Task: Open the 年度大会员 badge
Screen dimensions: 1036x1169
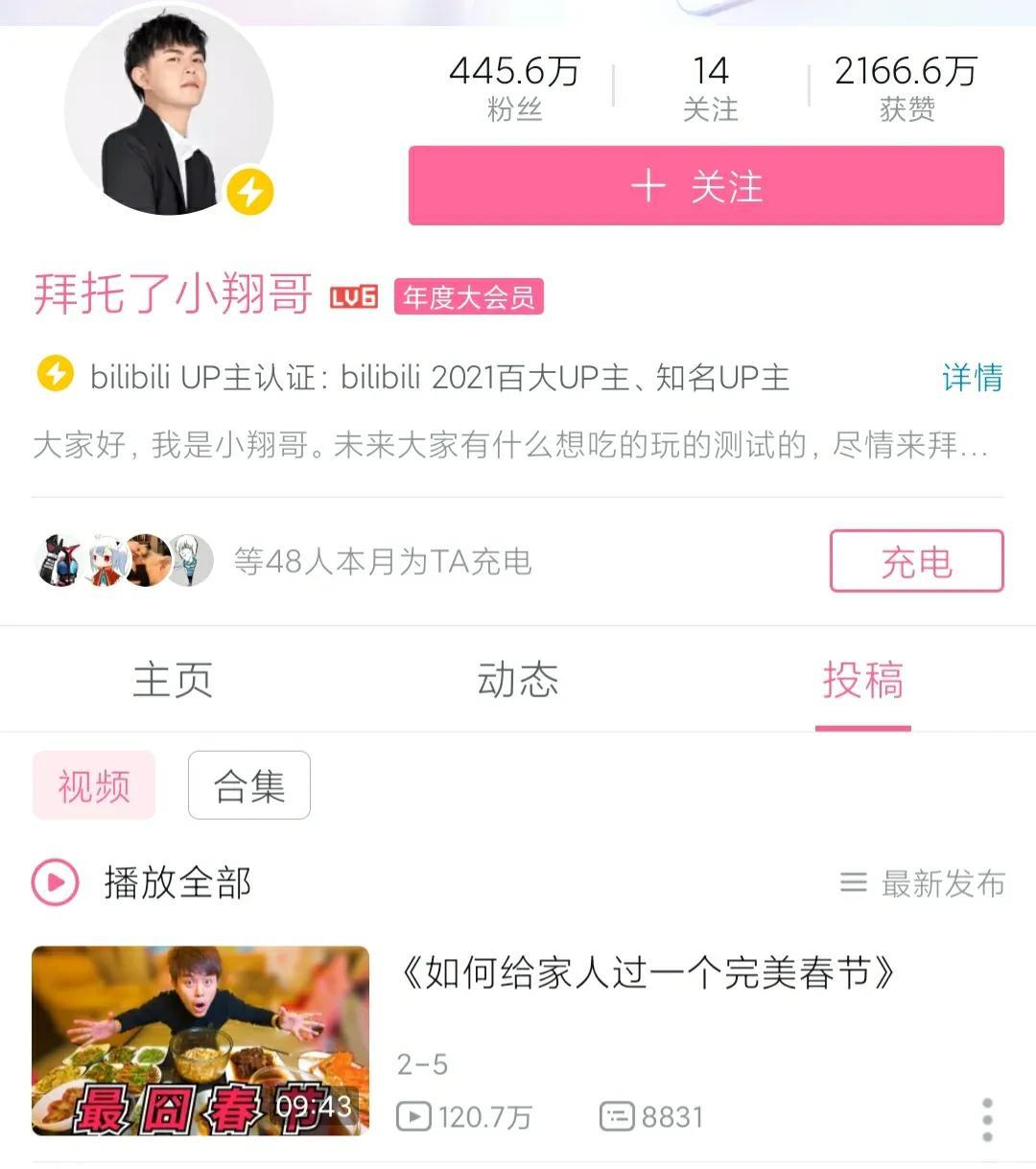Action: 468,297
